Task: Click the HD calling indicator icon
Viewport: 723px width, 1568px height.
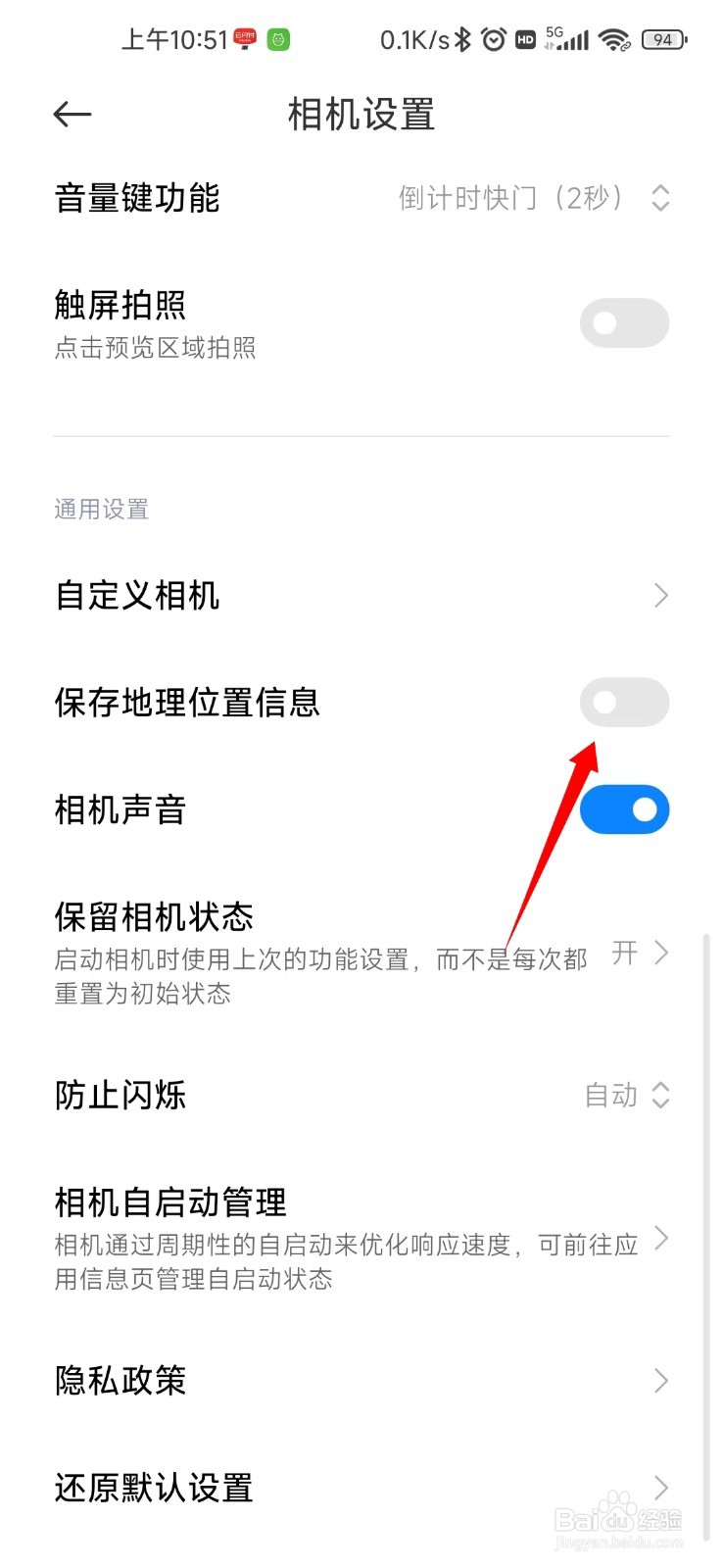Action: [x=525, y=39]
